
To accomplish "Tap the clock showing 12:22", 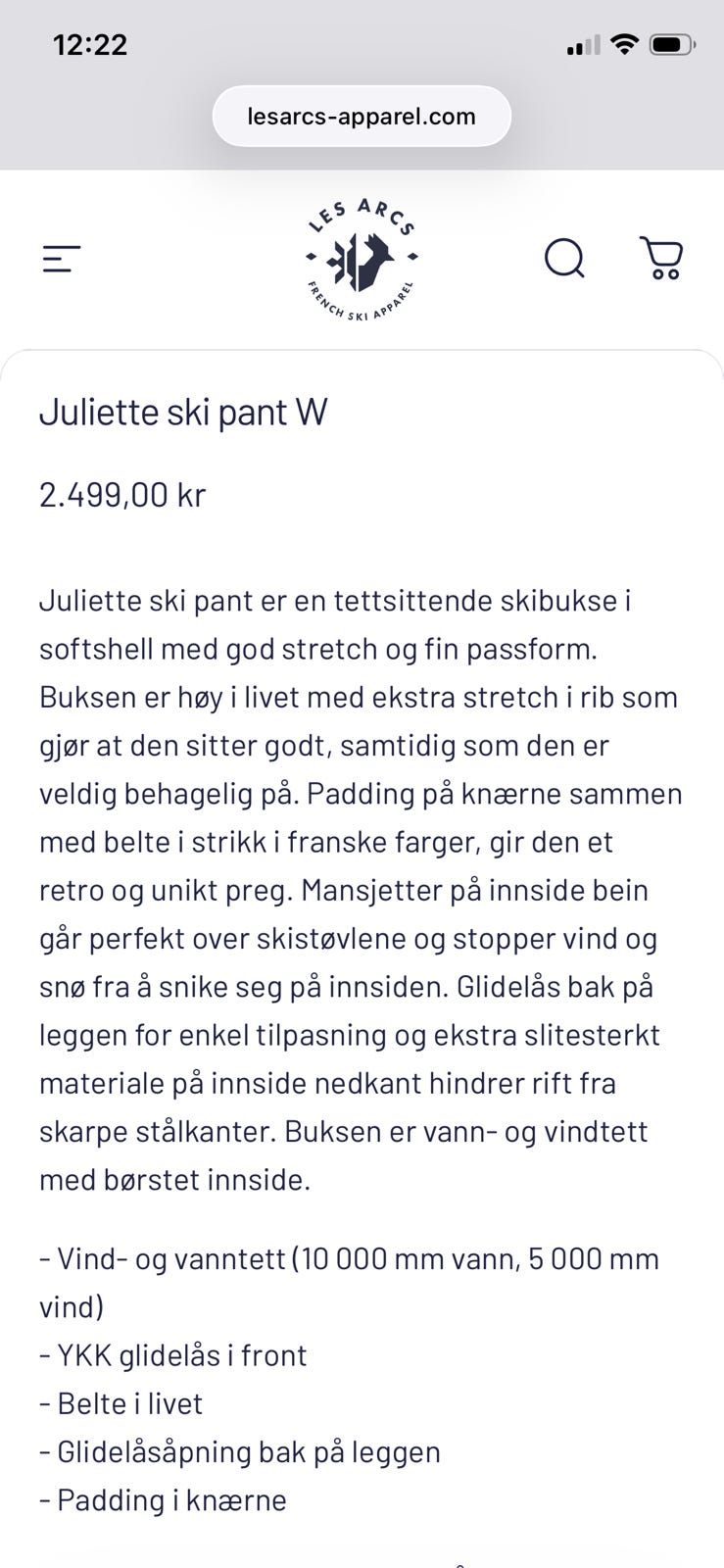I will pos(90,44).
